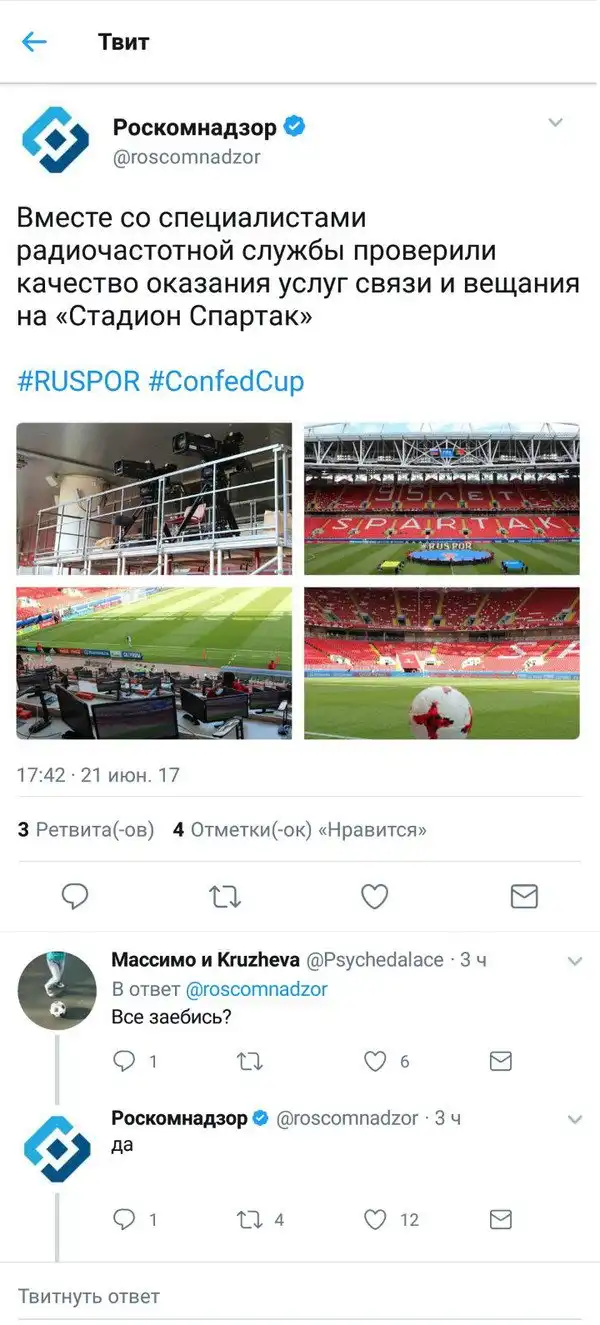View the football on pitch photo

(x=441, y=663)
